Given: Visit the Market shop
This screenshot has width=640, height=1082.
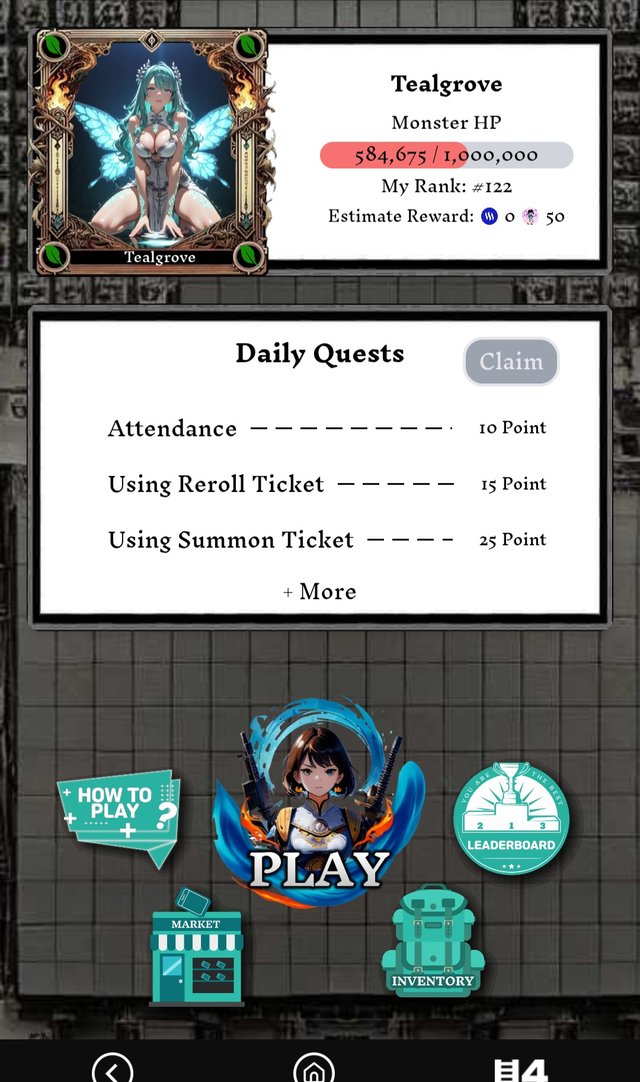Looking at the screenshot, I should click(196, 950).
